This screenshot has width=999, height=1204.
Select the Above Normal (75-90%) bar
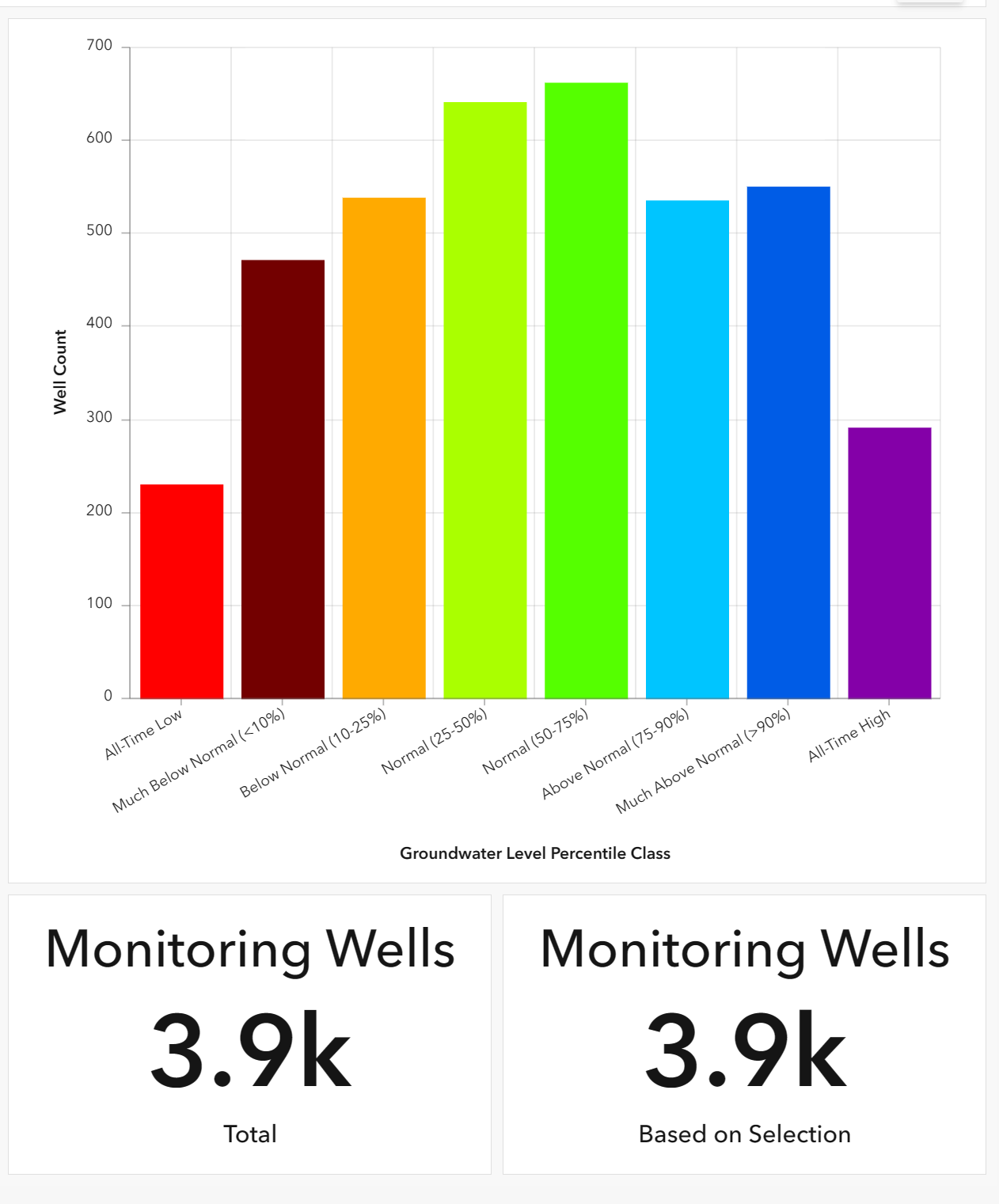click(687, 449)
